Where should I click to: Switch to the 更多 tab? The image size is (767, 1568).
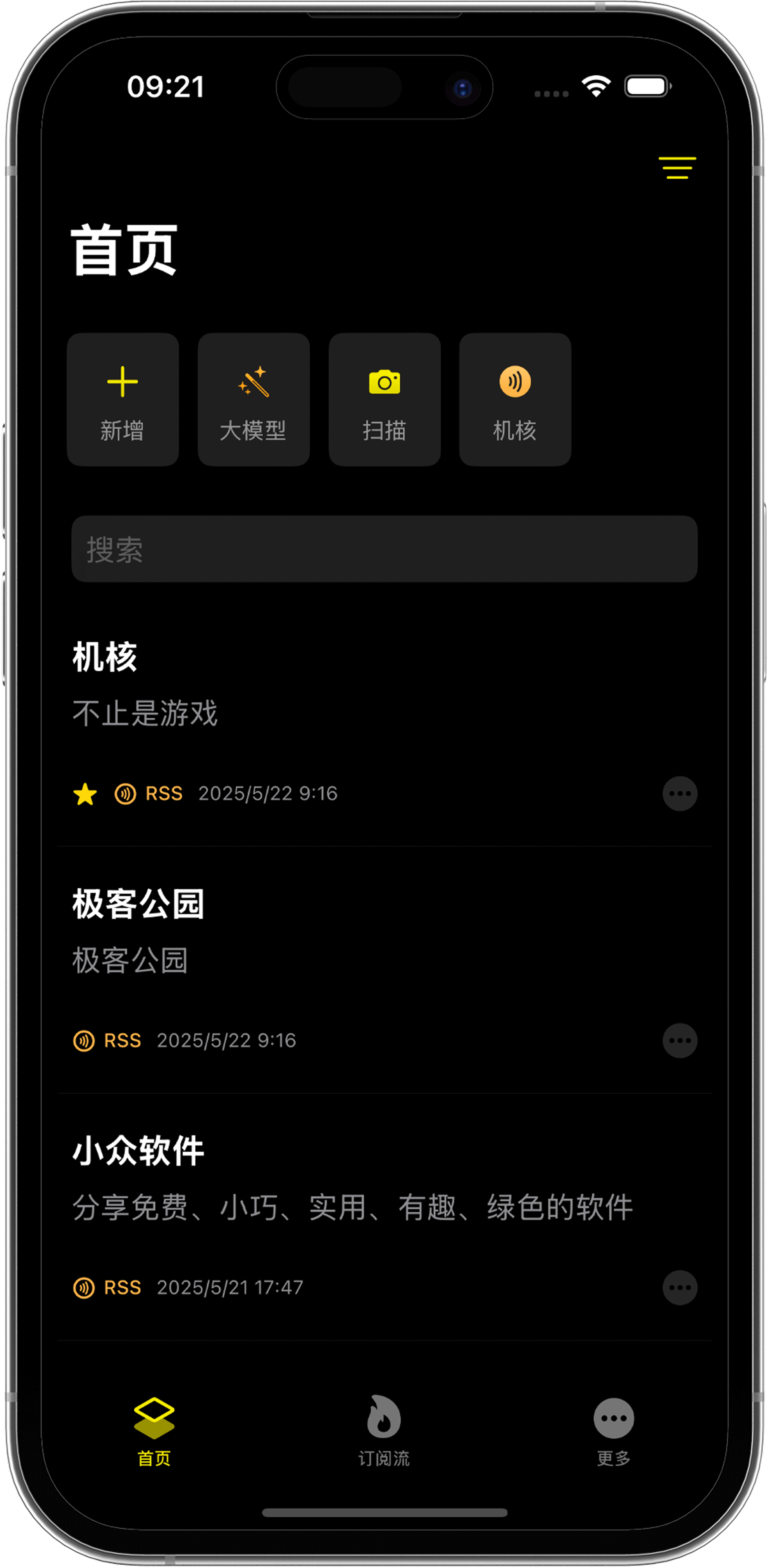(613, 1430)
